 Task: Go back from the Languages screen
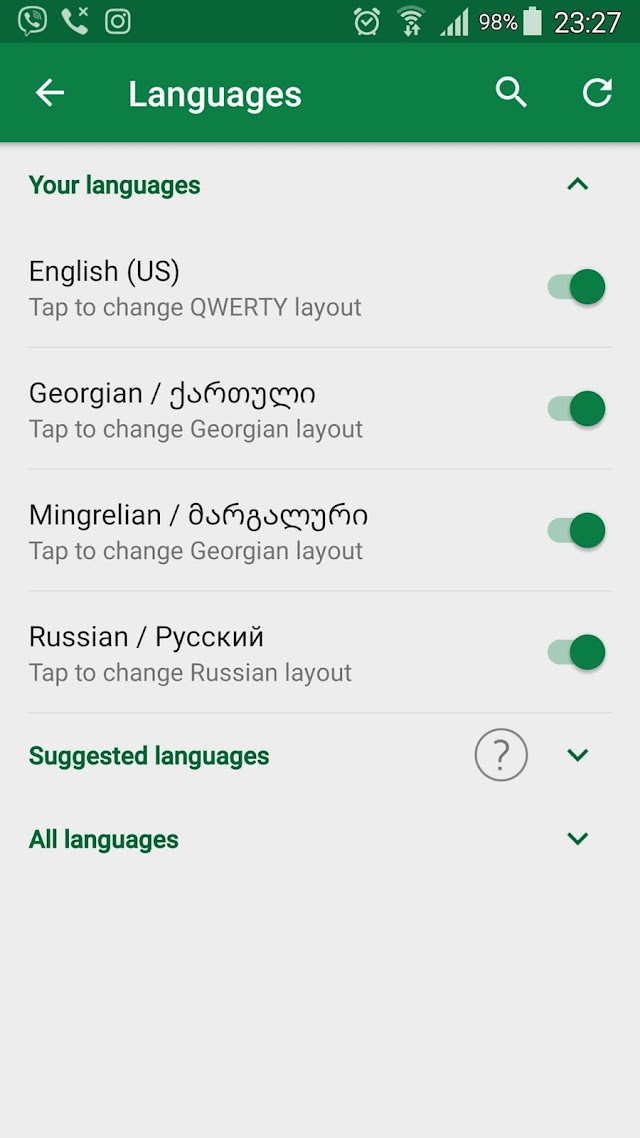coord(49,93)
